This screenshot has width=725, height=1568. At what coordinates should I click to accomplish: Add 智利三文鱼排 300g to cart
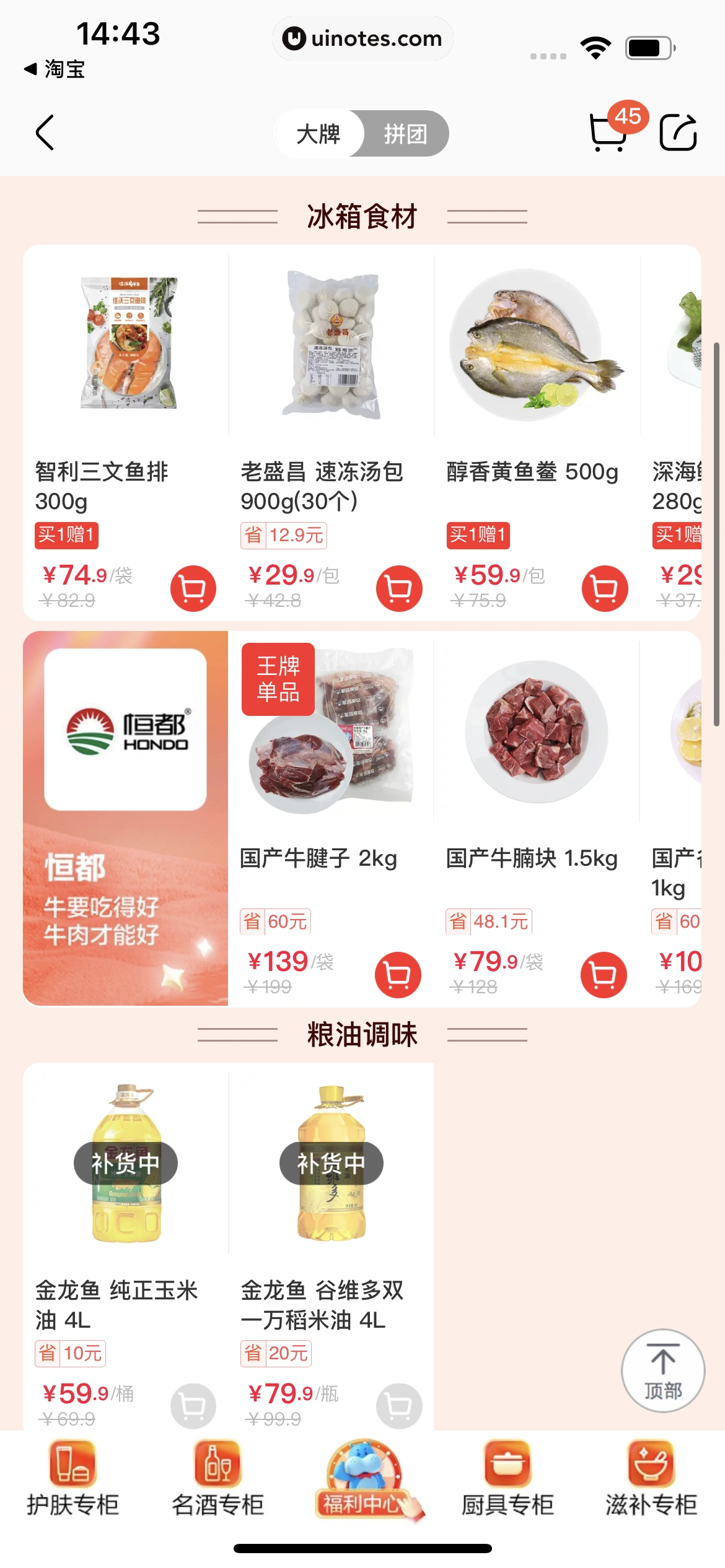[x=193, y=588]
